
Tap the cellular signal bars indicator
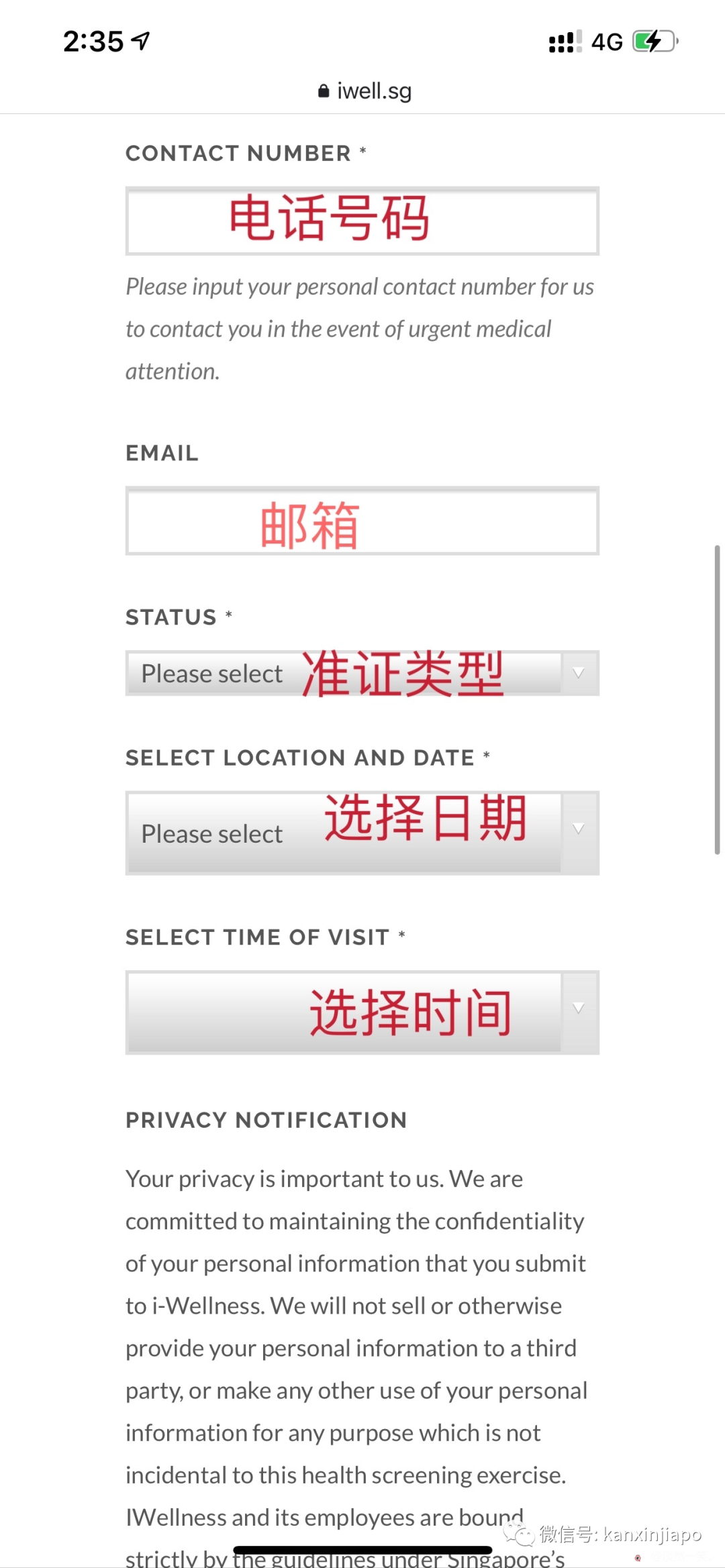point(561,42)
